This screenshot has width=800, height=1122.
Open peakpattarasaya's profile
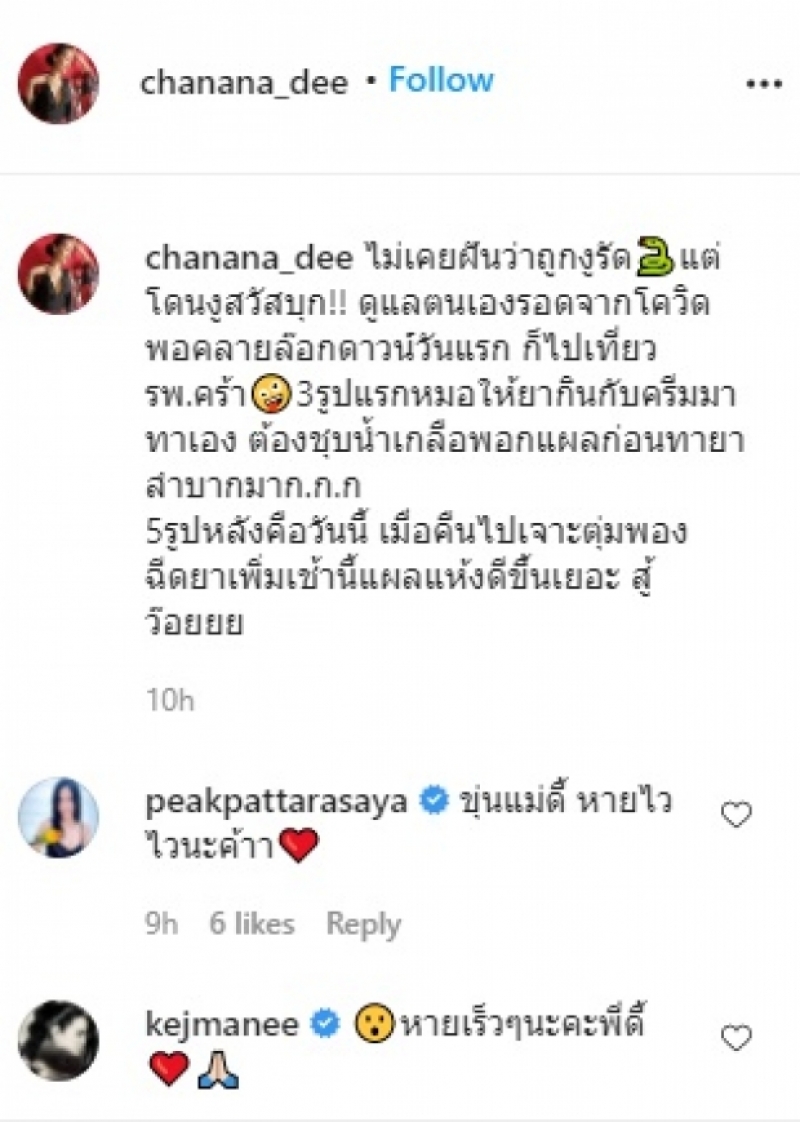click(x=275, y=804)
